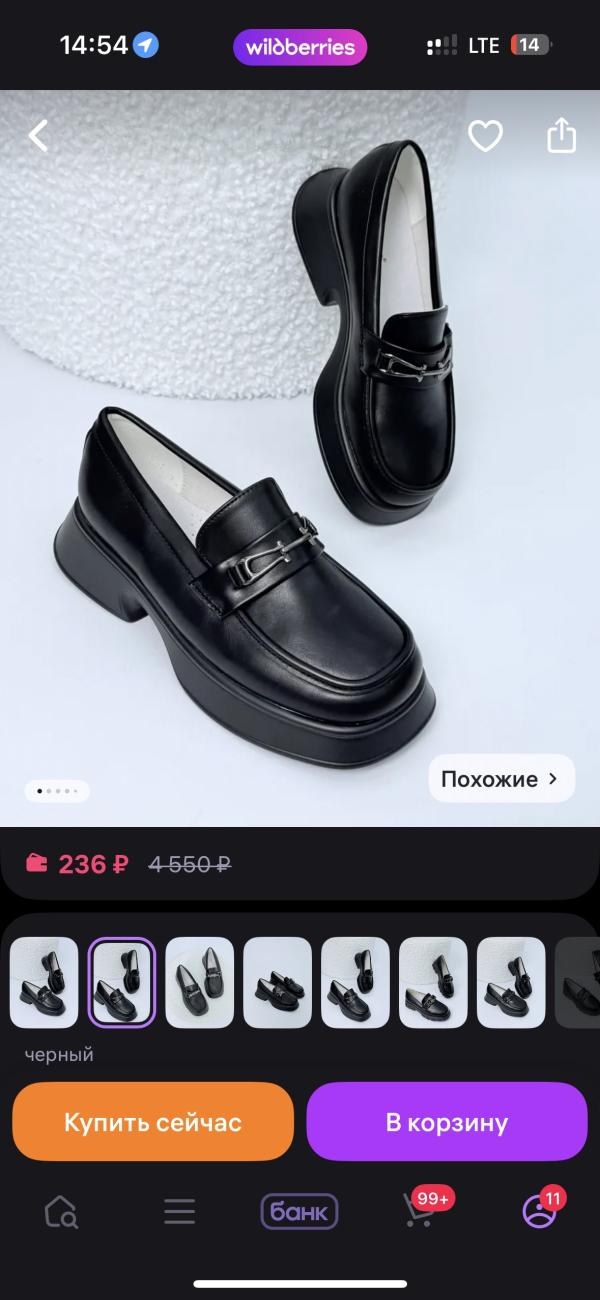Open the home search tab
The image size is (600, 1300).
pyautogui.click(x=61, y=1212)
